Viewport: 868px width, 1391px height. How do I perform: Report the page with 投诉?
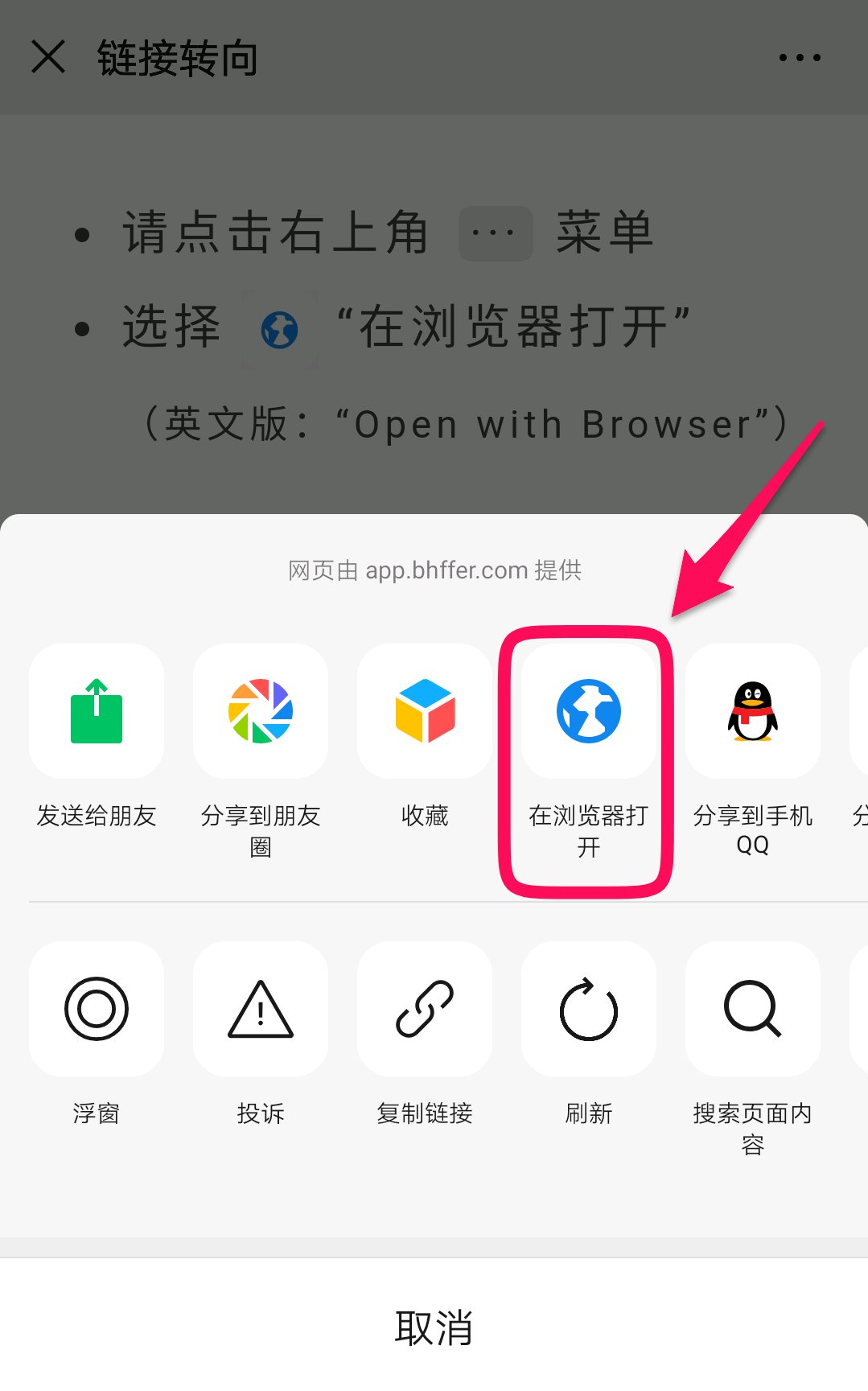coord(261,1009)
